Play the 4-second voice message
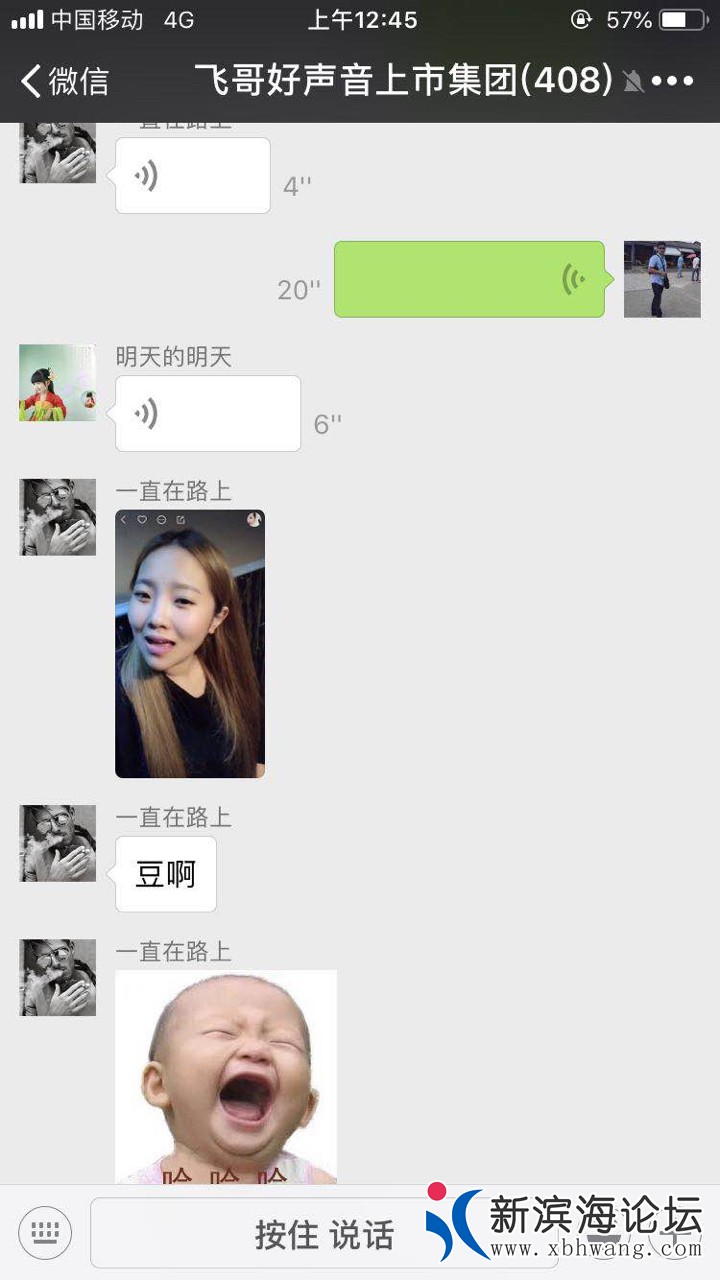720x1280 pixels. tap(192, 176)
